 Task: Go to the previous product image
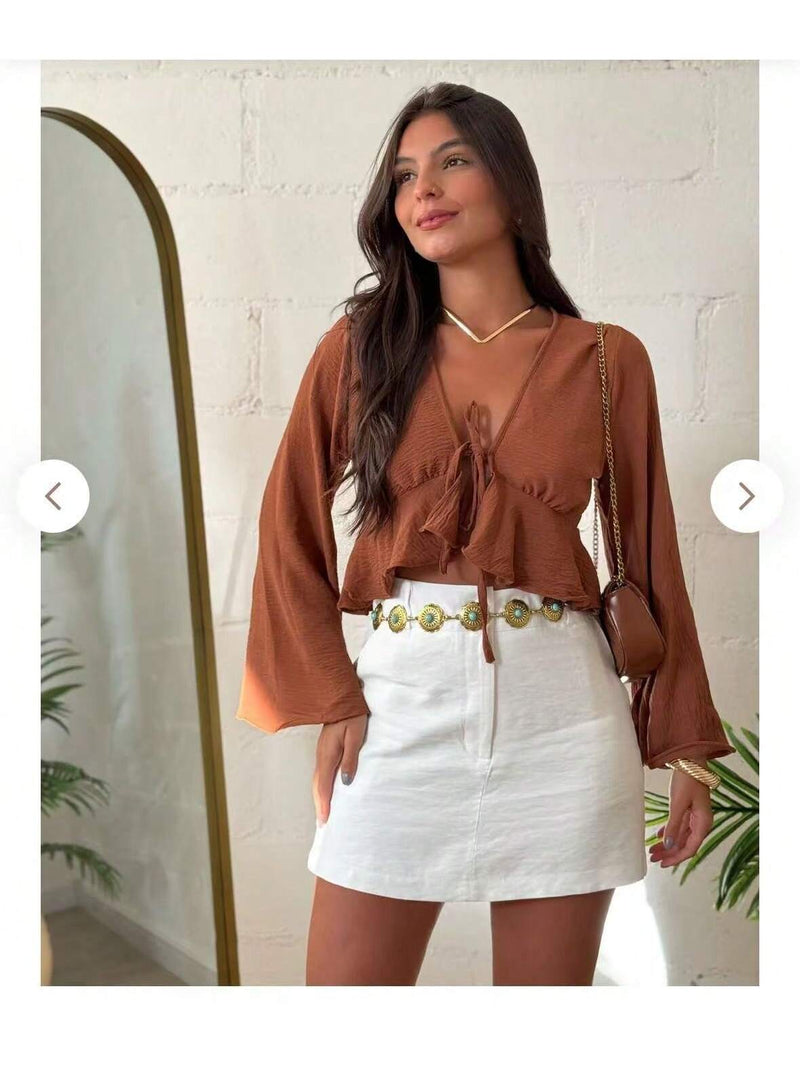pyautogui.click(x=53, y=496)
